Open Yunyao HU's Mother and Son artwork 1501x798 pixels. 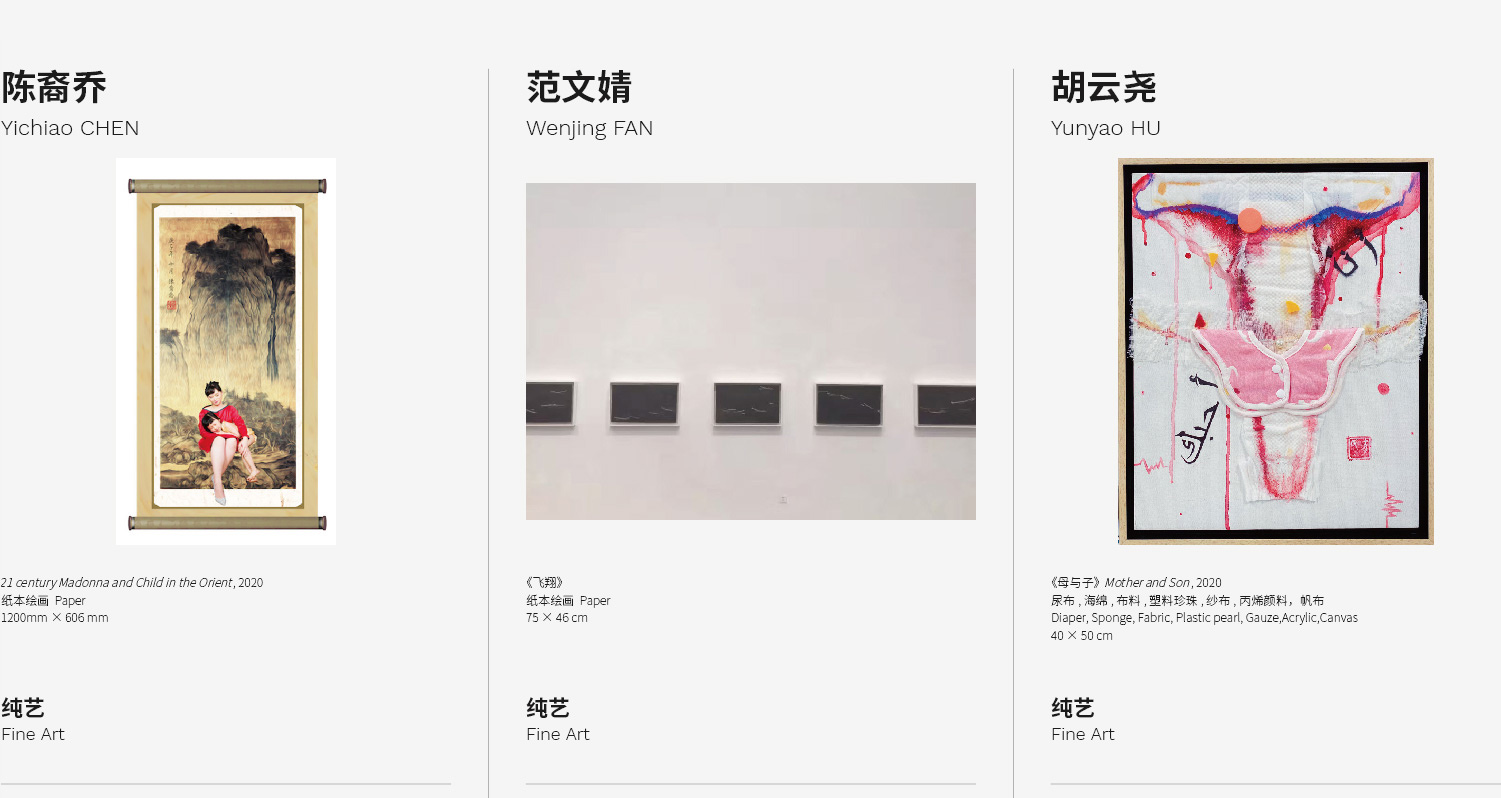point(1275,351)
